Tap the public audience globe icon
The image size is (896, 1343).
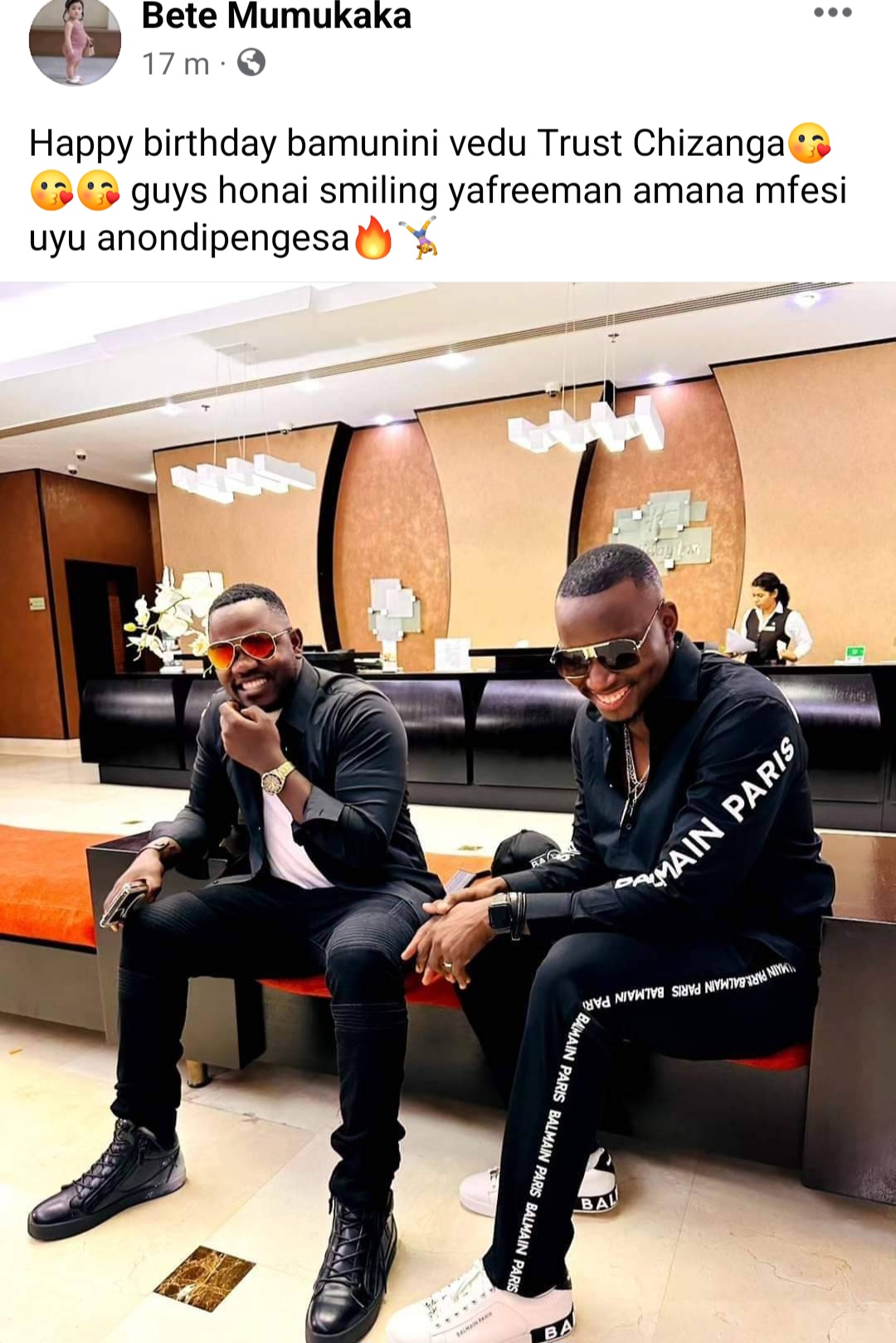point(251,63)
